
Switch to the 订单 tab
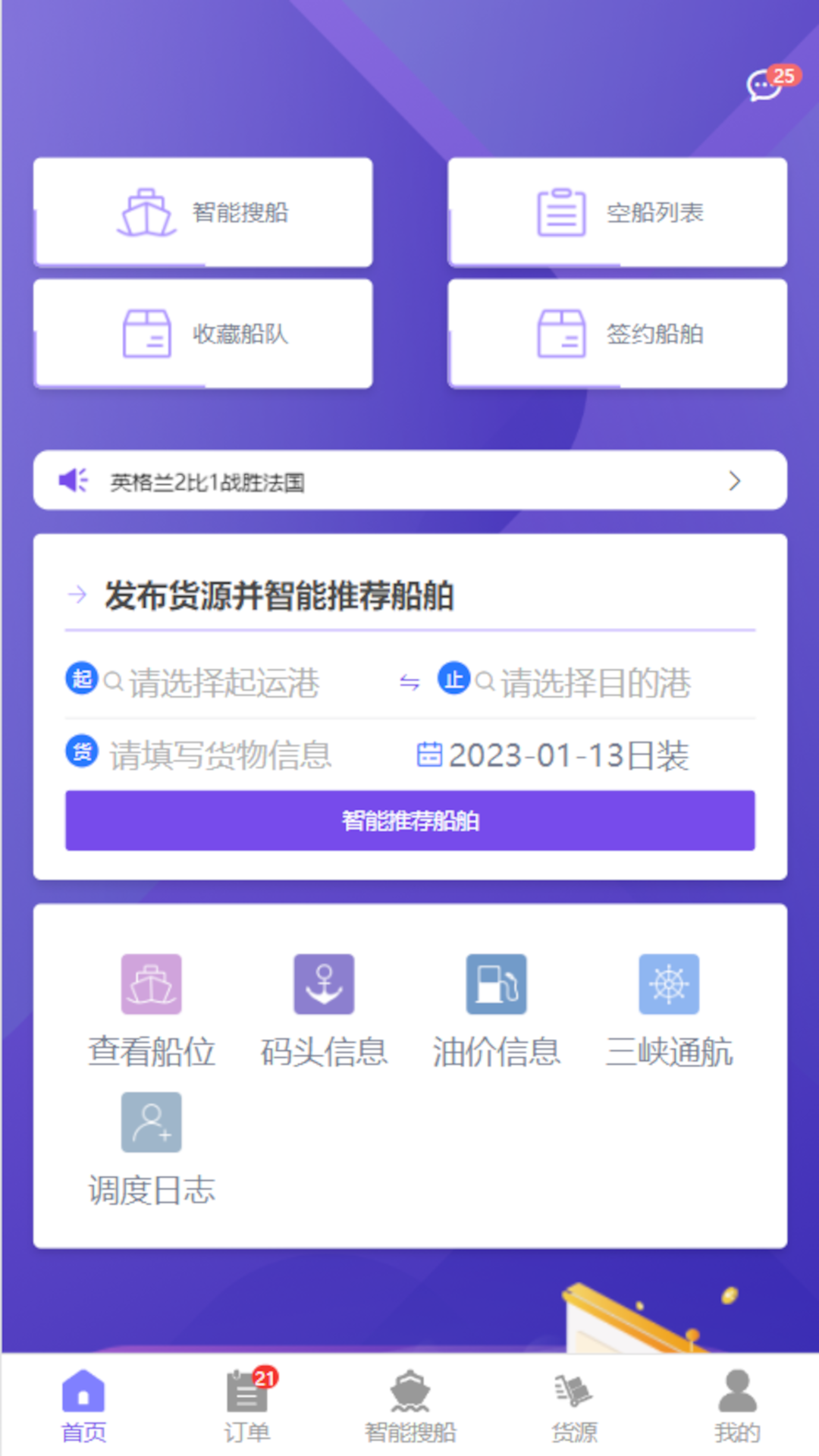tap(247, 1406)
